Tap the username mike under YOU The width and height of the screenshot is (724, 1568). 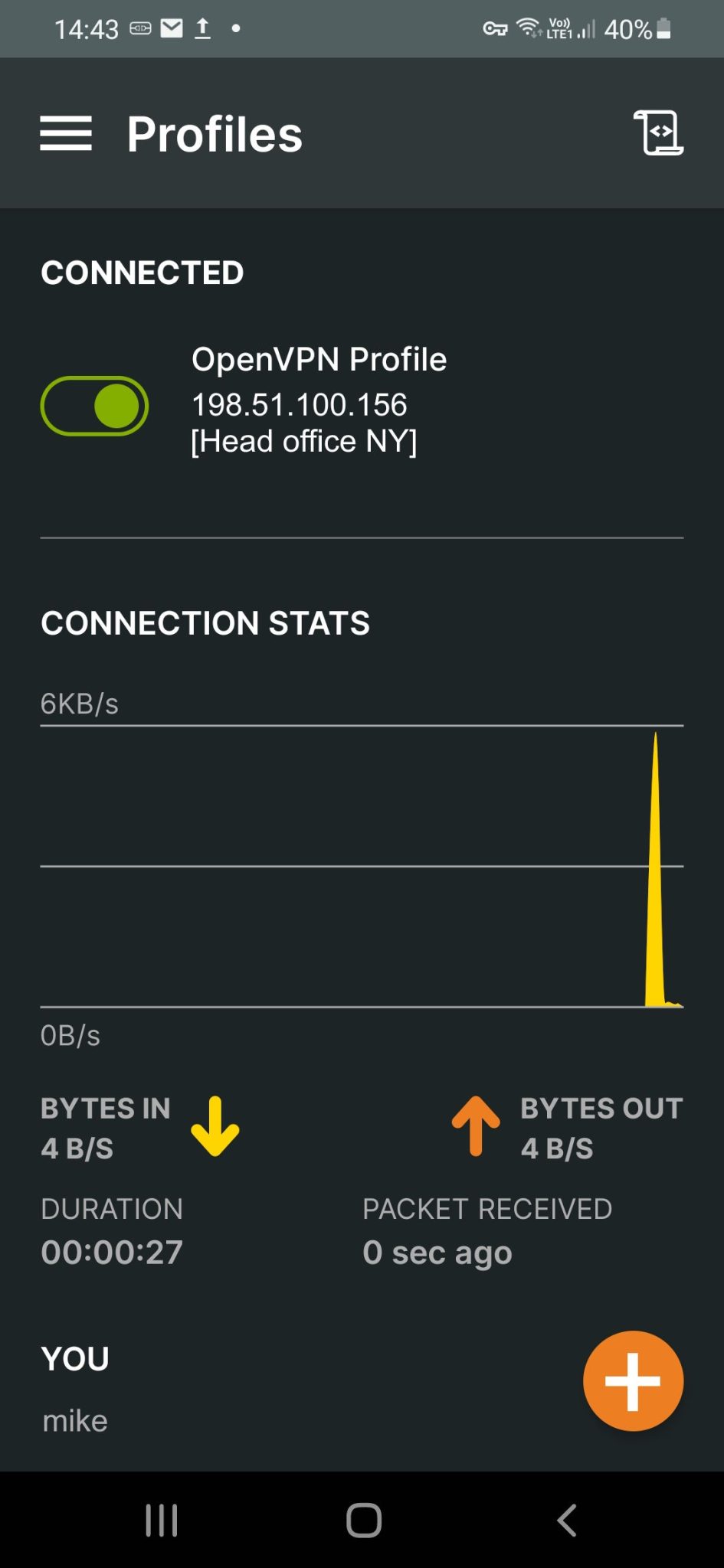(x=75, y=1420)
